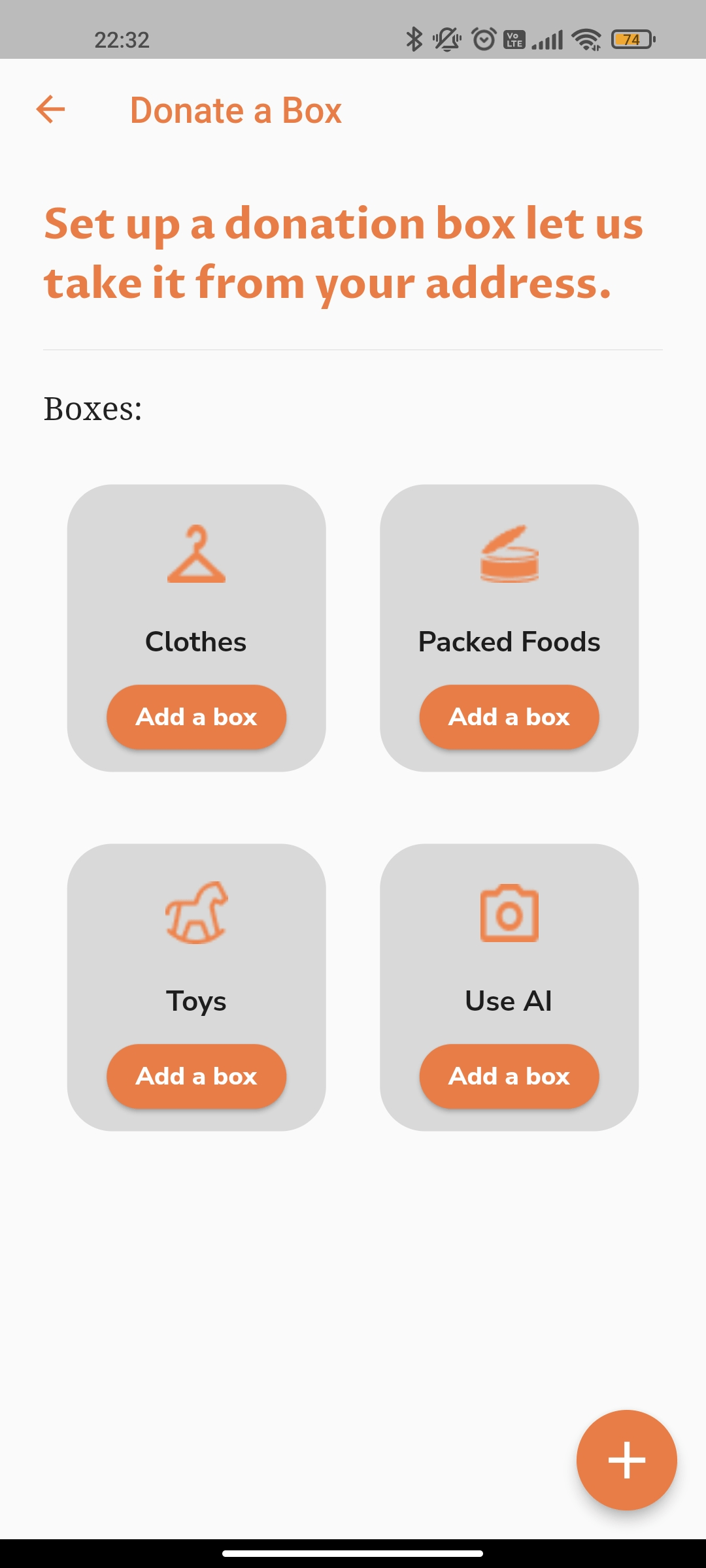Add a box for Packed Foods

click(x=509, y=717)
